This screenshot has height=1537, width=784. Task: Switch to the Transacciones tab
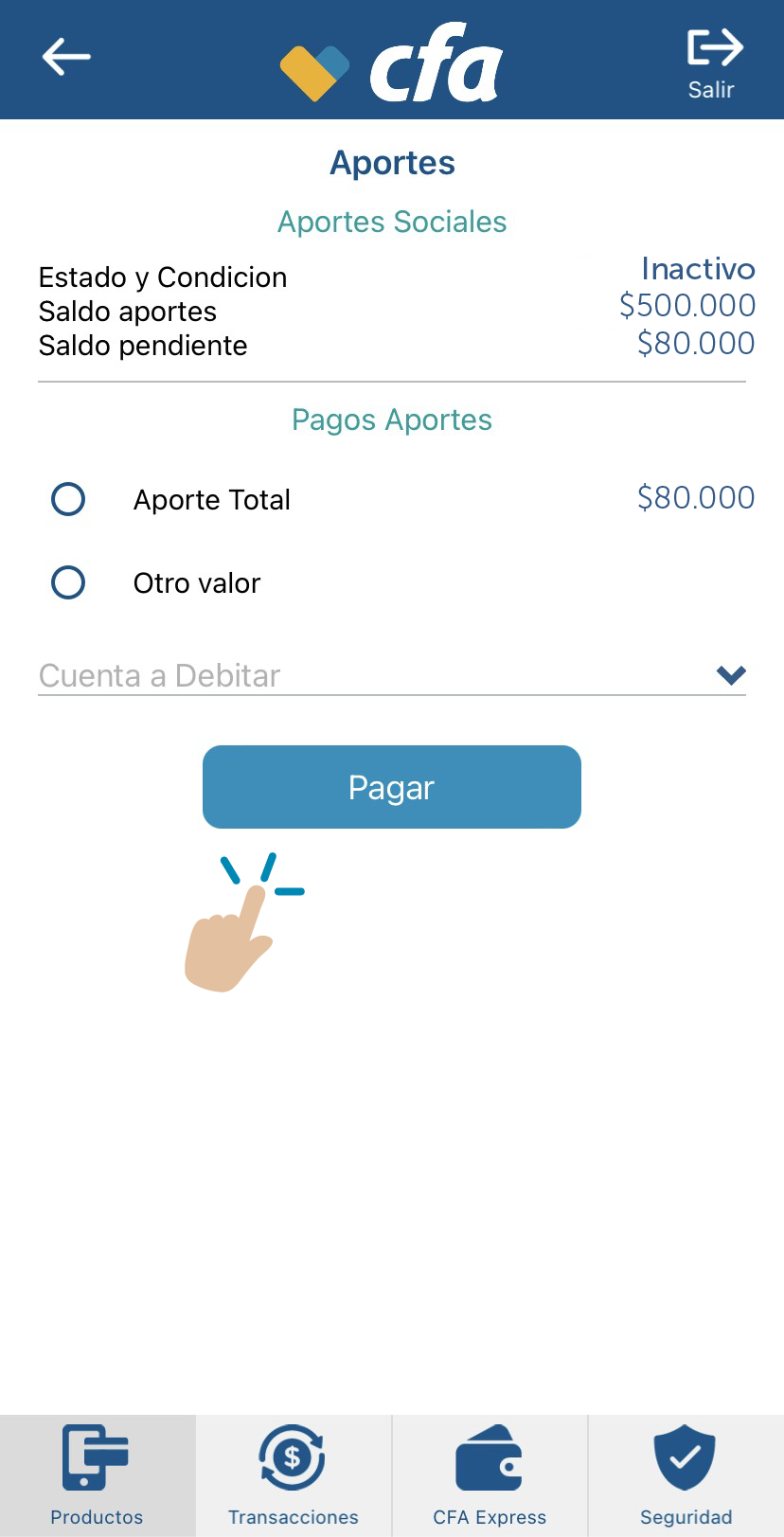point(294,1475)
